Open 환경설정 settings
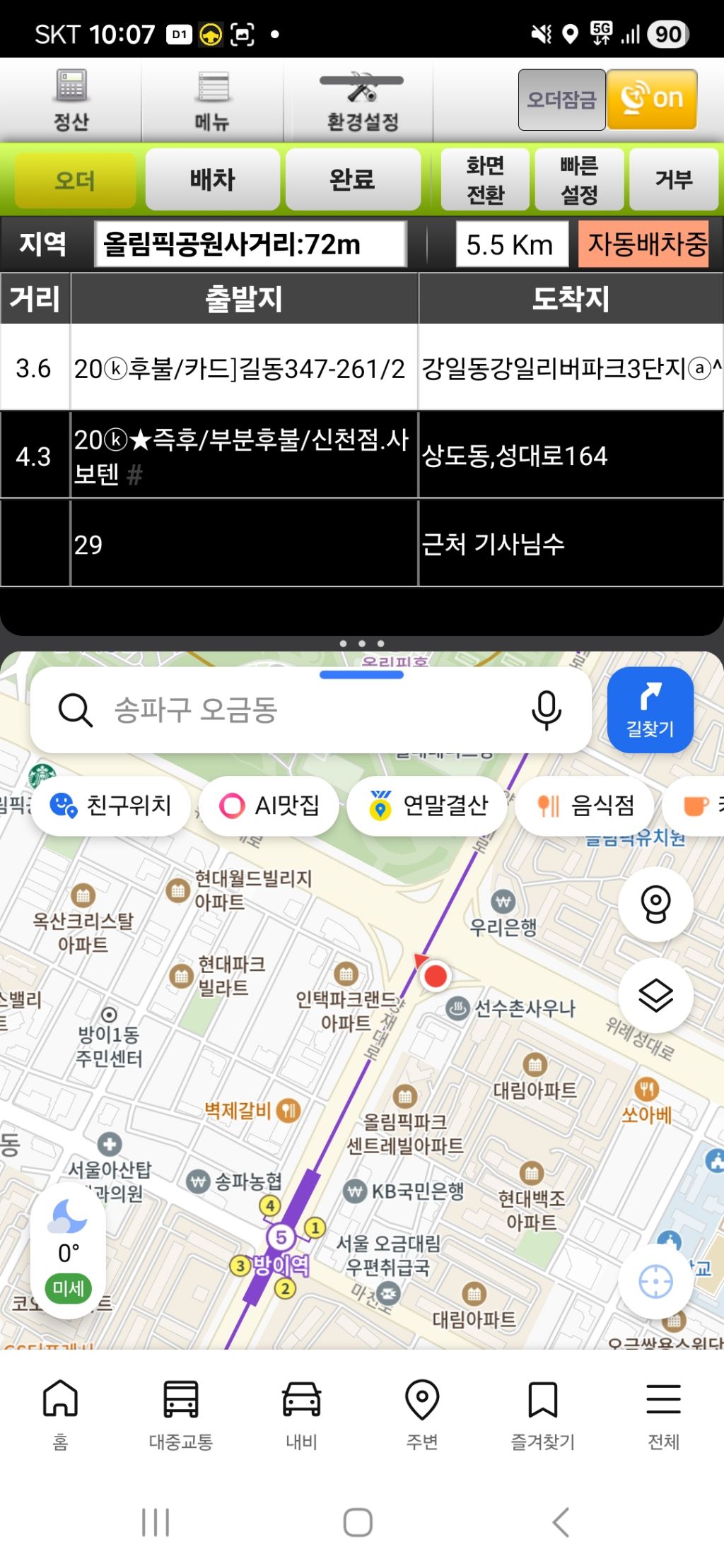The image size is (724, 1568). pyautogui.click(x=362, y=100)
